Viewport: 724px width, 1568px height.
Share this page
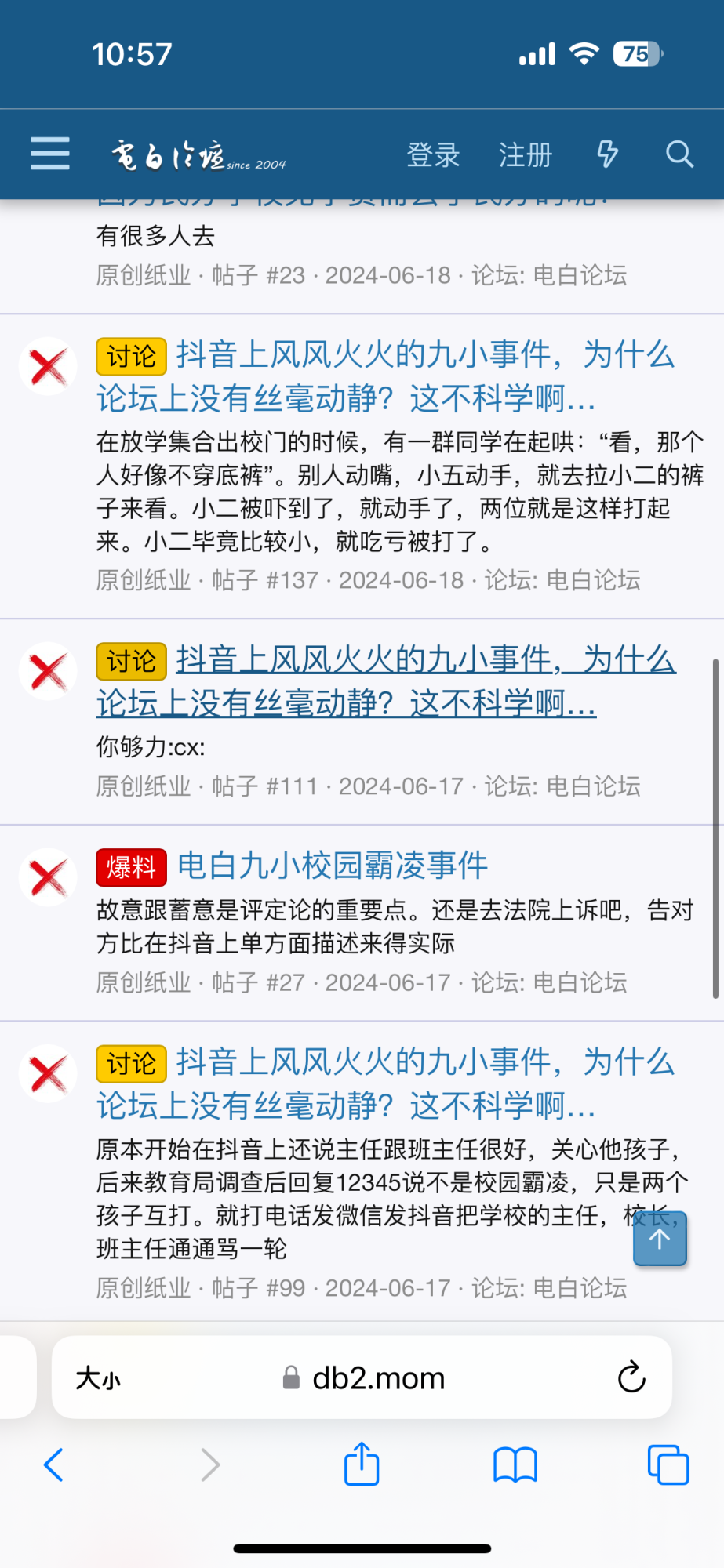click(362, 1464)
